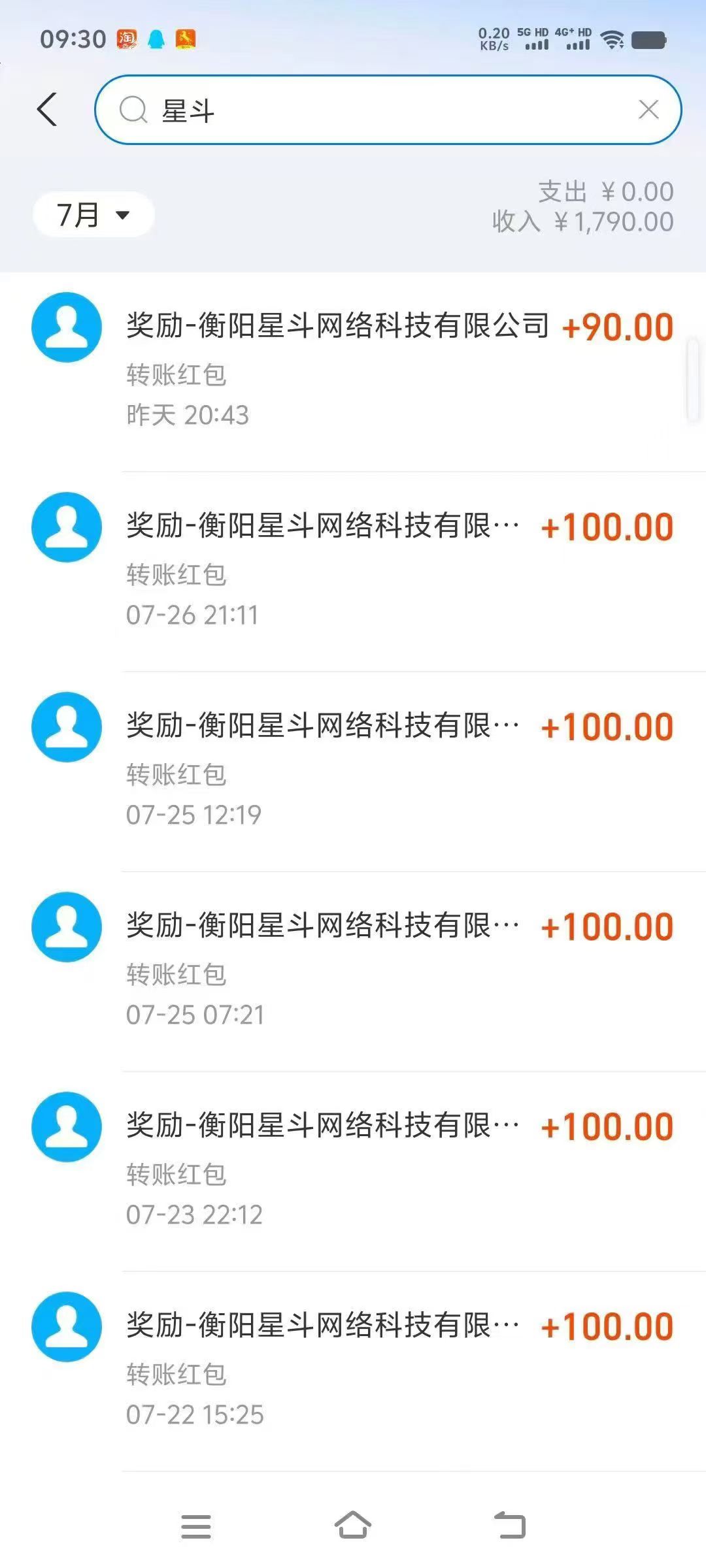Select the 星斗 text in the search field
706x1568 pixels.
(x=186, y=109)
